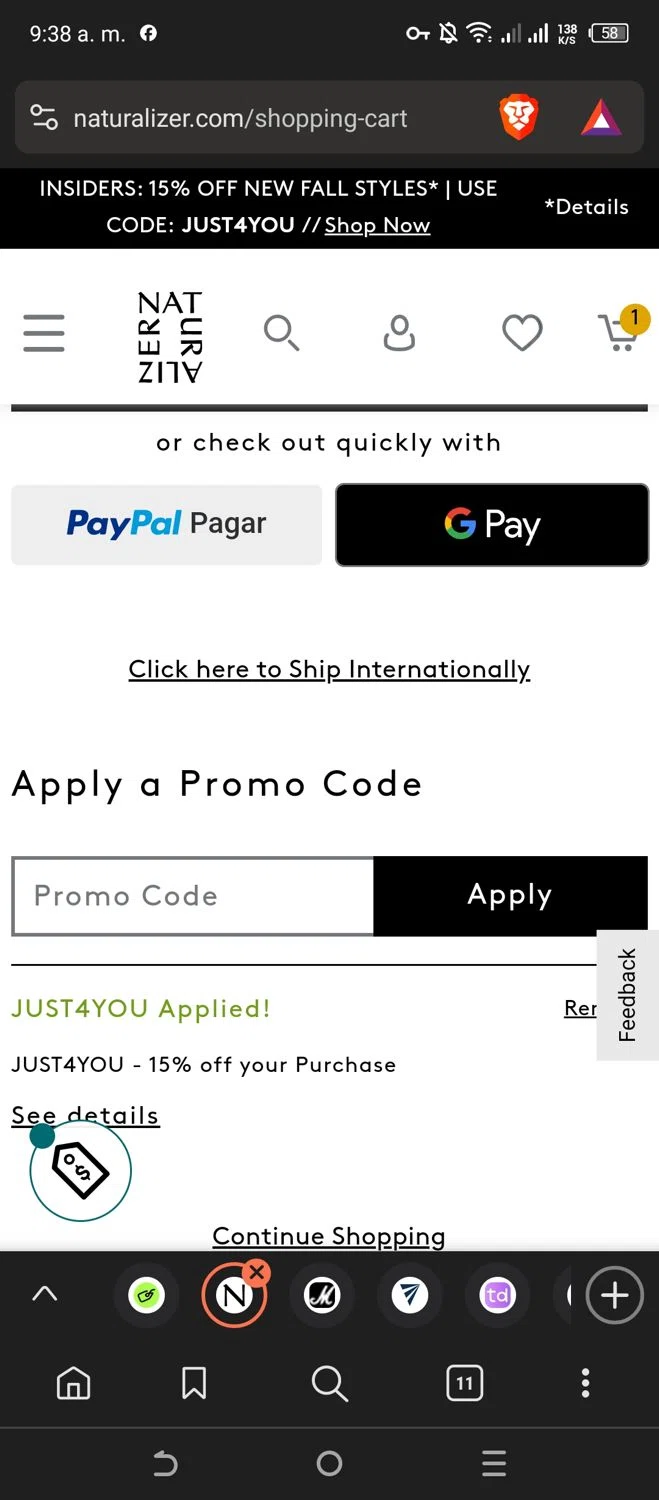View the promo *Details
This screenshot has height=1500, width=659.
(586, 207)
